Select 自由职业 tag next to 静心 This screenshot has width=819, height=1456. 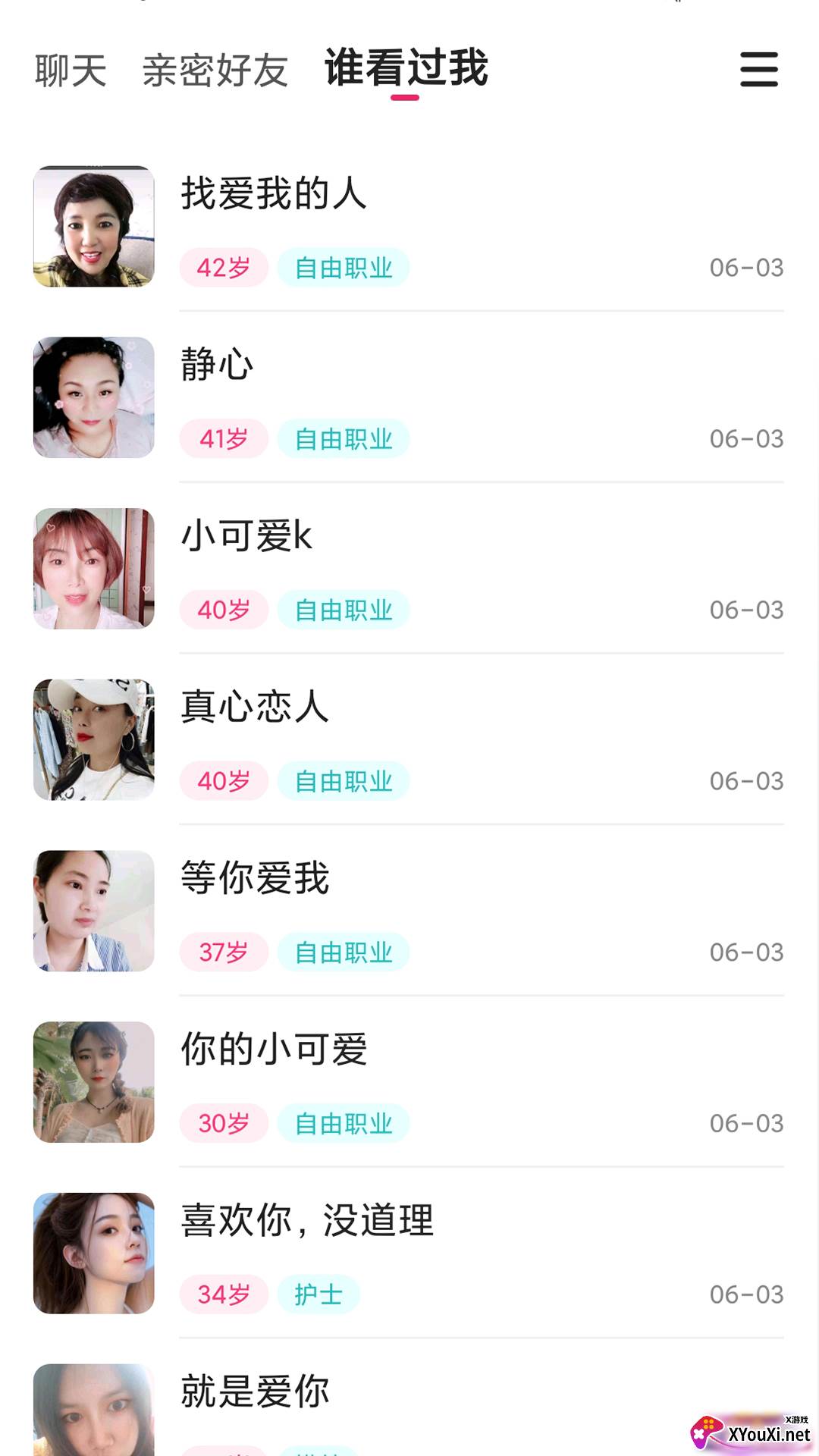343,438
